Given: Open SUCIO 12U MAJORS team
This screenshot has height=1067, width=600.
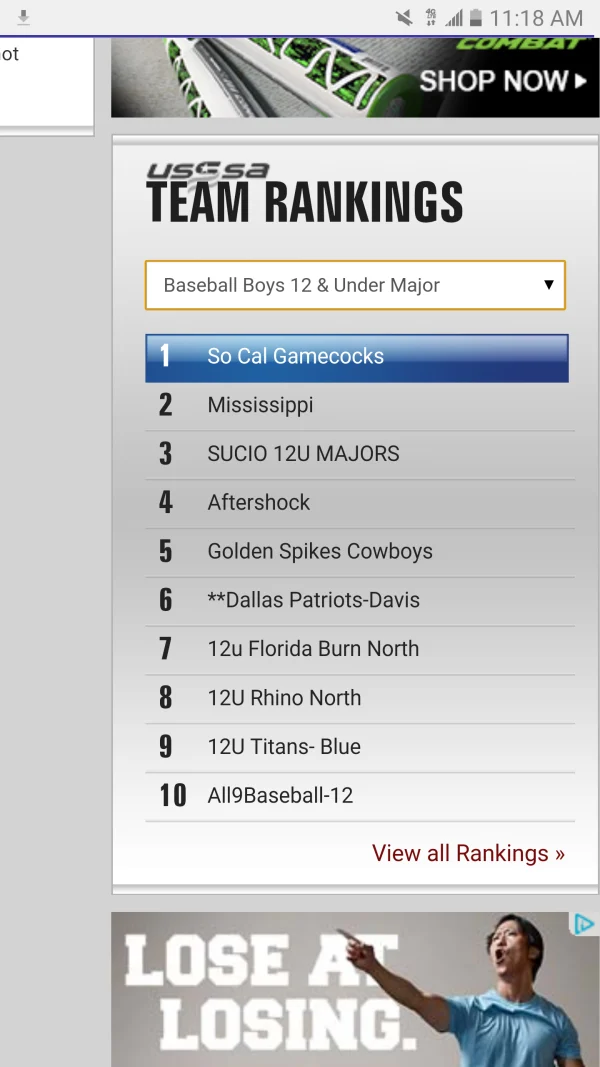Looking at the screenshot, I should (x=359, y=455).
